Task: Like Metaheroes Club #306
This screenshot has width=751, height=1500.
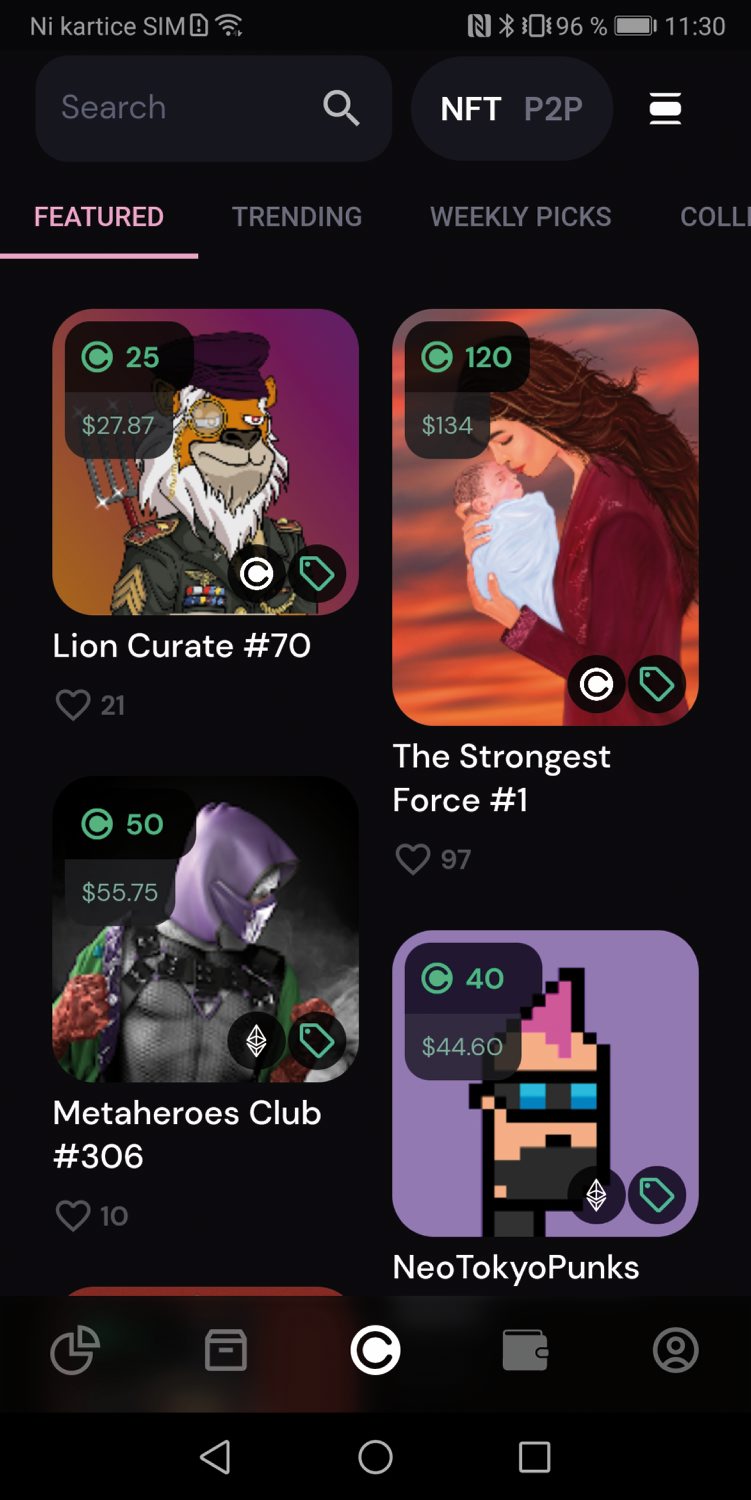Action: 73,1215
